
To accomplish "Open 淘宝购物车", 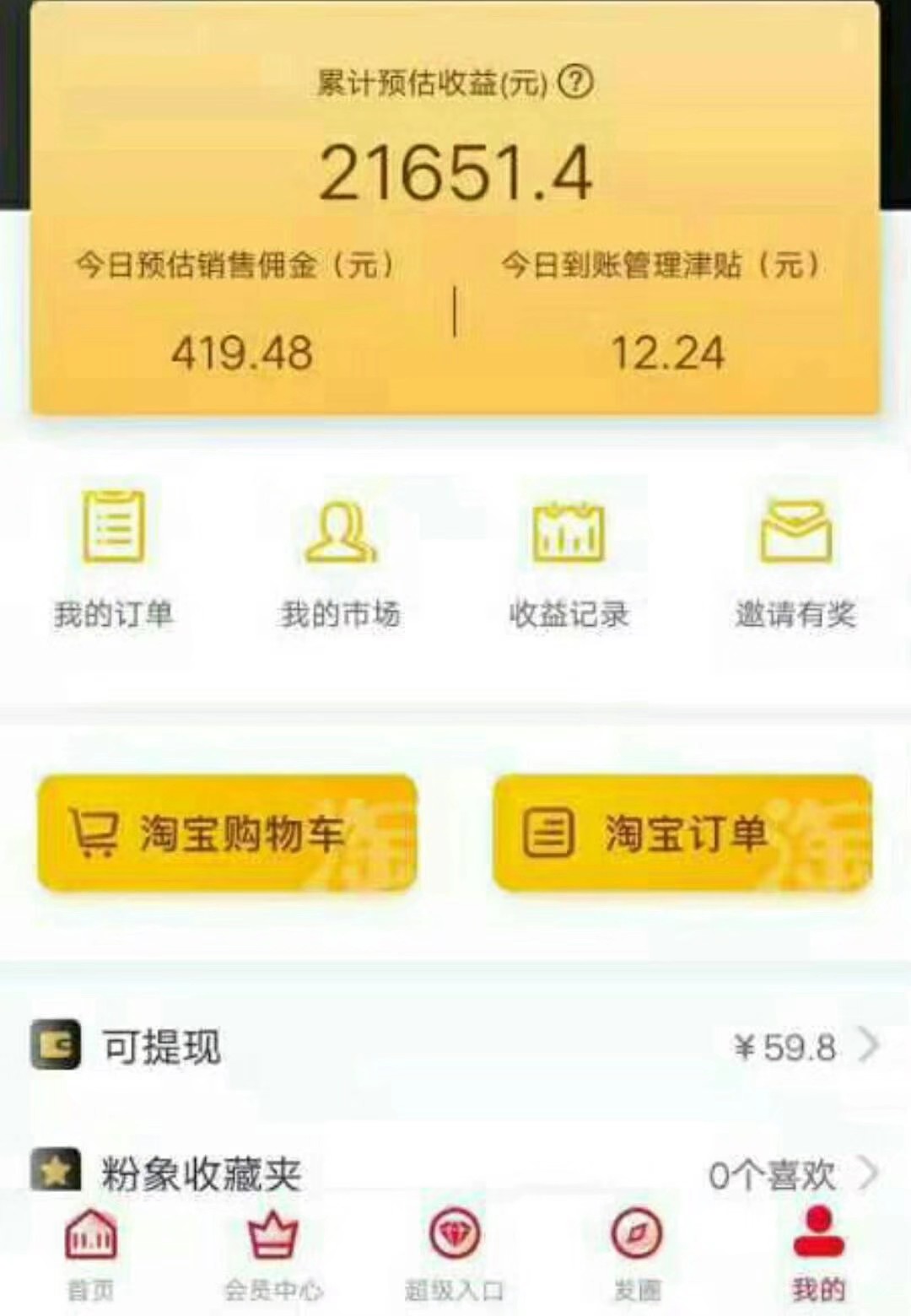I will point(227,833).
